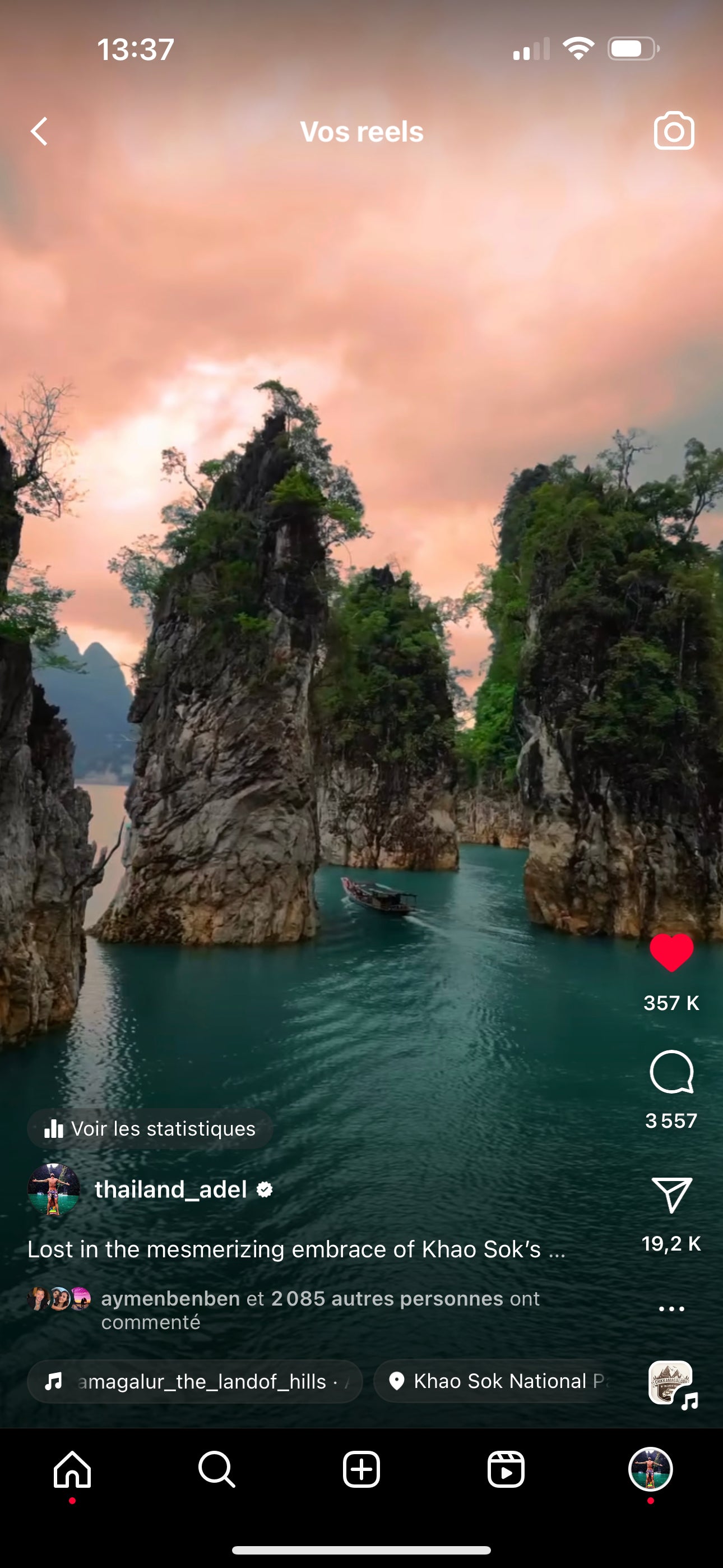The width and height of the screenshot is (723, 1568).
Task: Share this reel via paper plane icon
Action: point(671,1195)
